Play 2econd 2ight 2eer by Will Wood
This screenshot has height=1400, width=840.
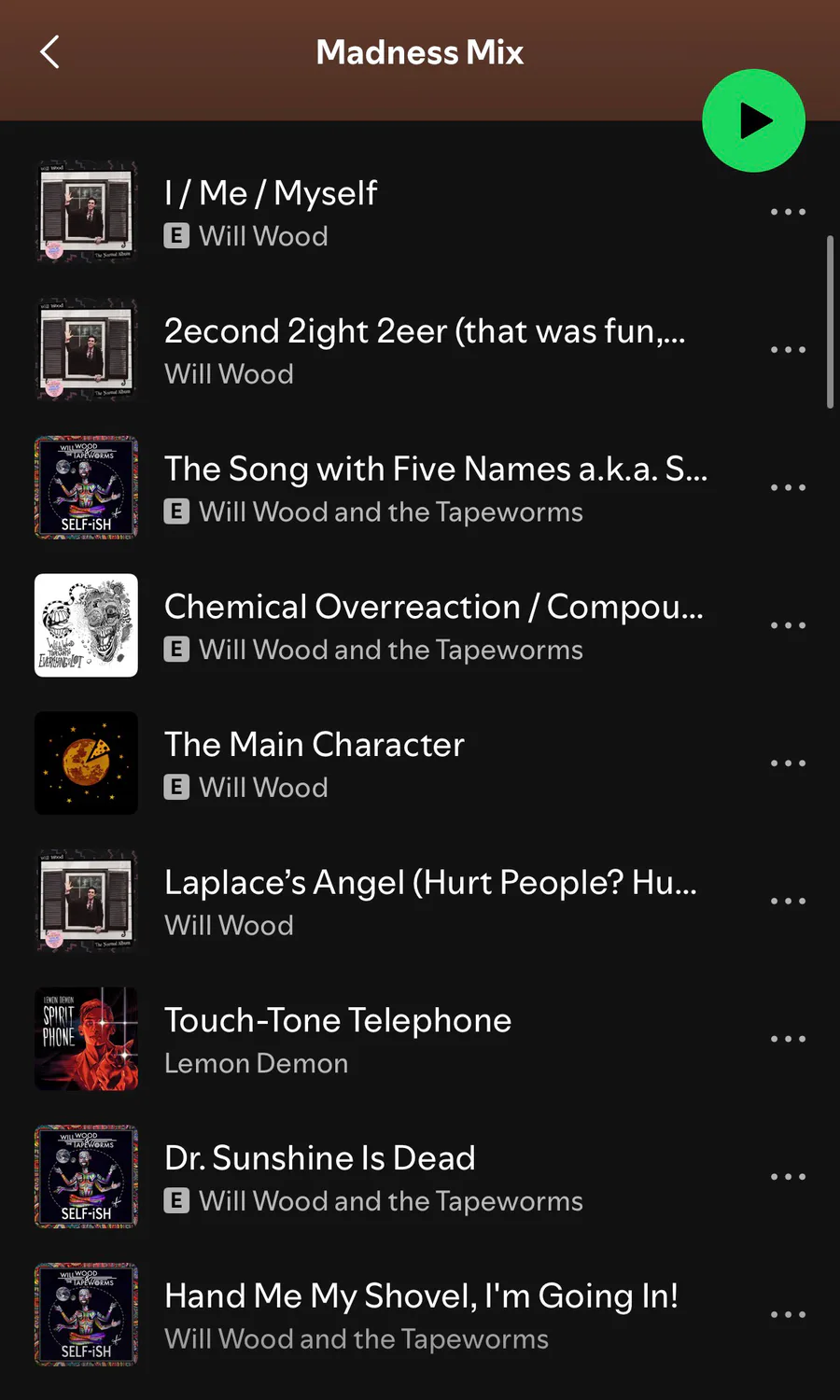425,332
